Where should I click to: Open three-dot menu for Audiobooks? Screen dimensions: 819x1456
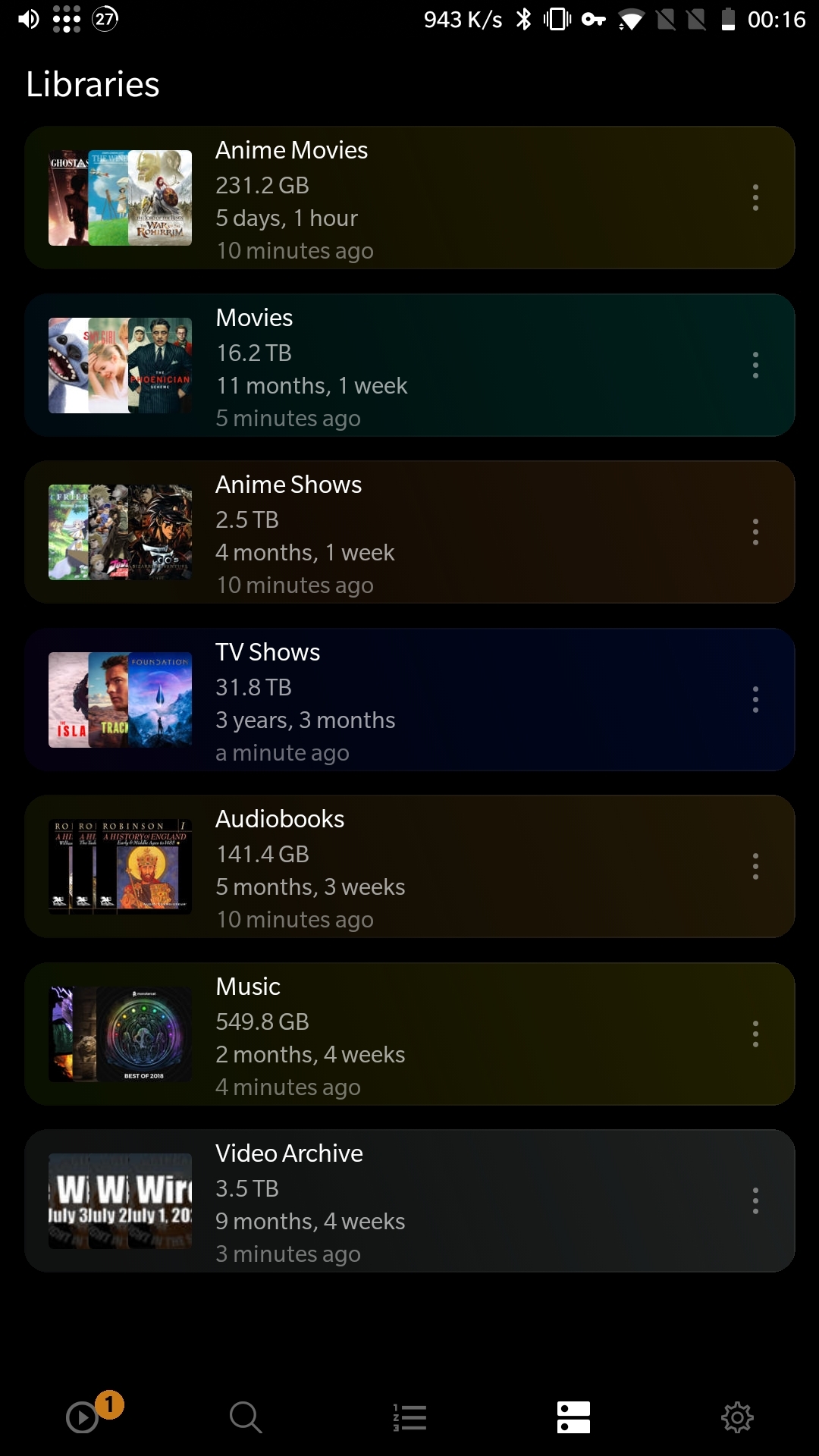(755, 867)
